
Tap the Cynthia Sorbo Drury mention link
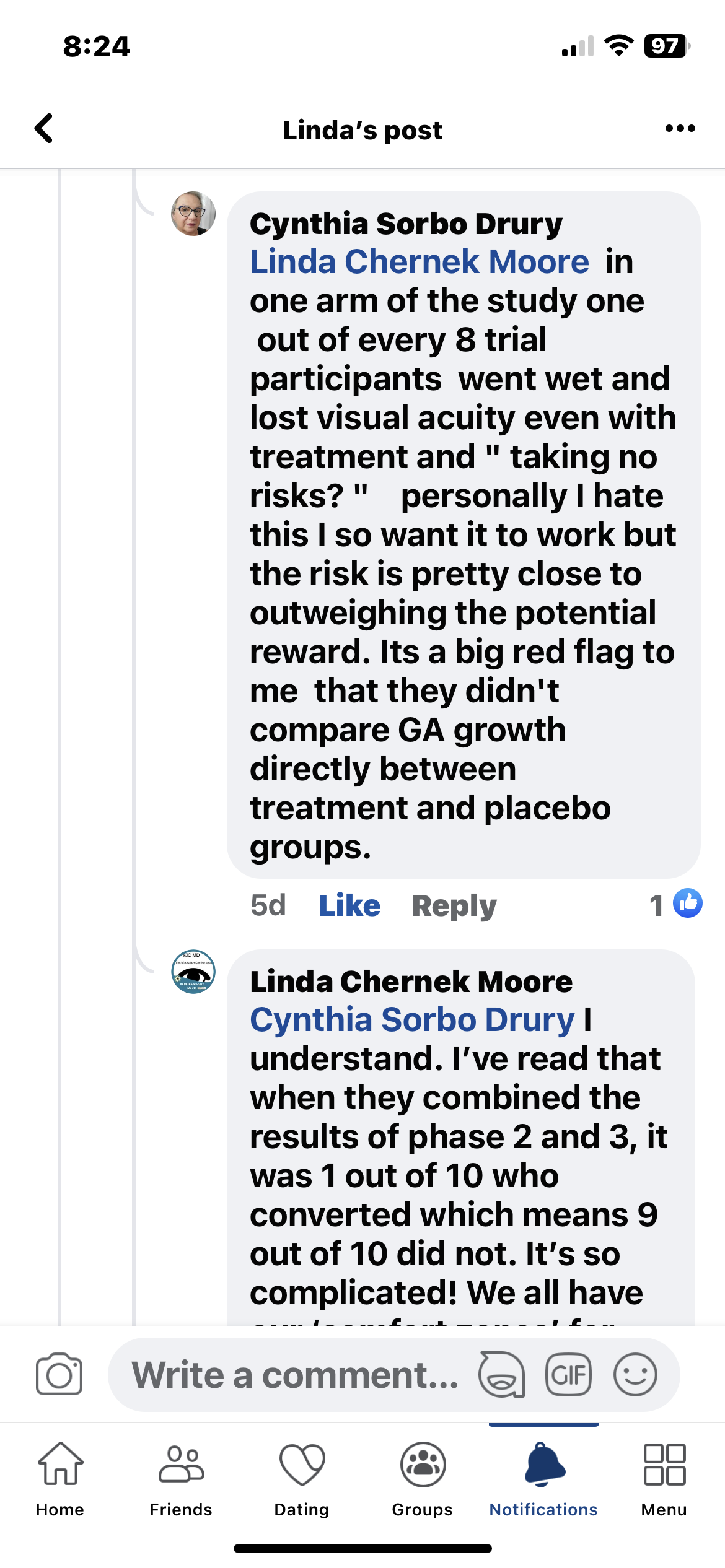click(412, 1020)
